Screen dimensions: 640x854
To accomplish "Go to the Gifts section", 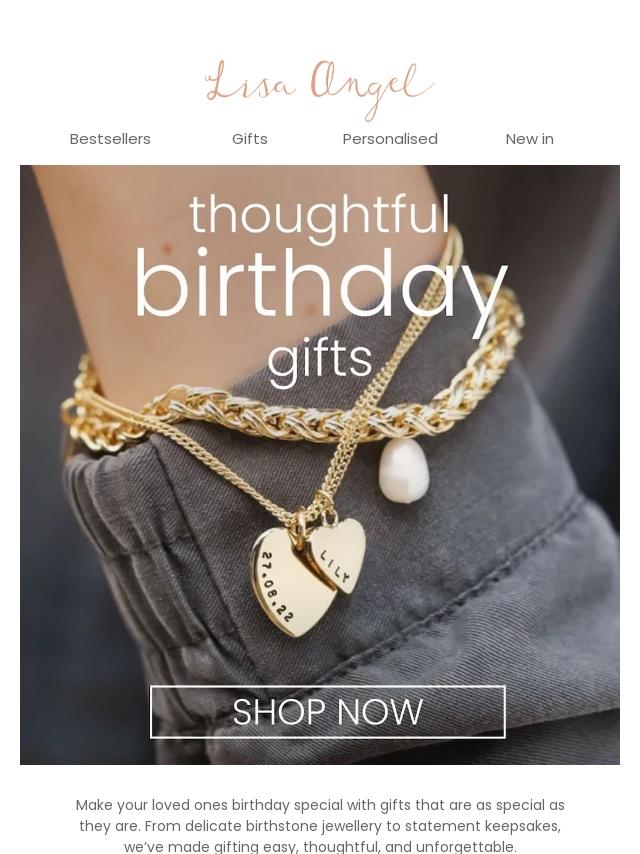I will tap(250, 139).
